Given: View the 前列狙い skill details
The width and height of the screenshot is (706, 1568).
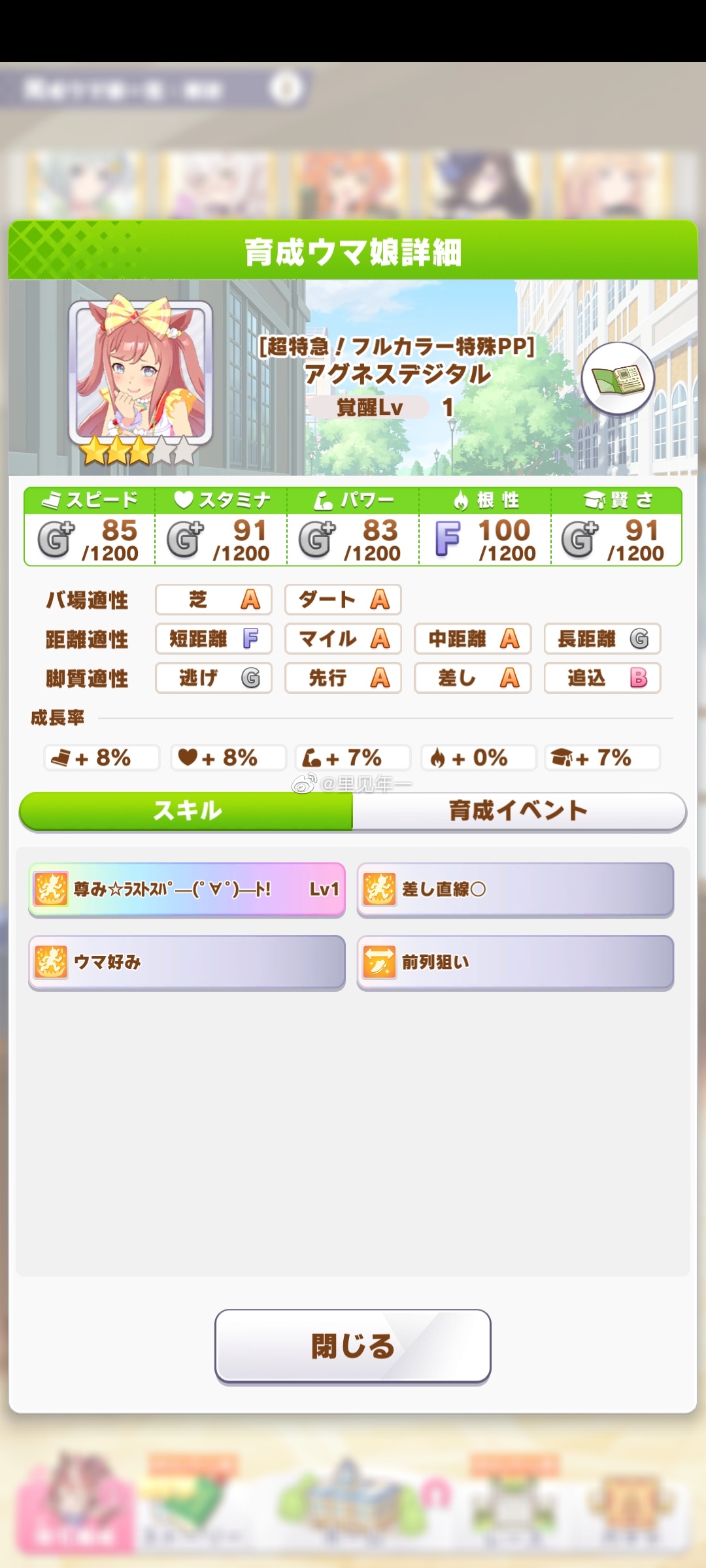Looking at the screenshot, I should point(515,962).
